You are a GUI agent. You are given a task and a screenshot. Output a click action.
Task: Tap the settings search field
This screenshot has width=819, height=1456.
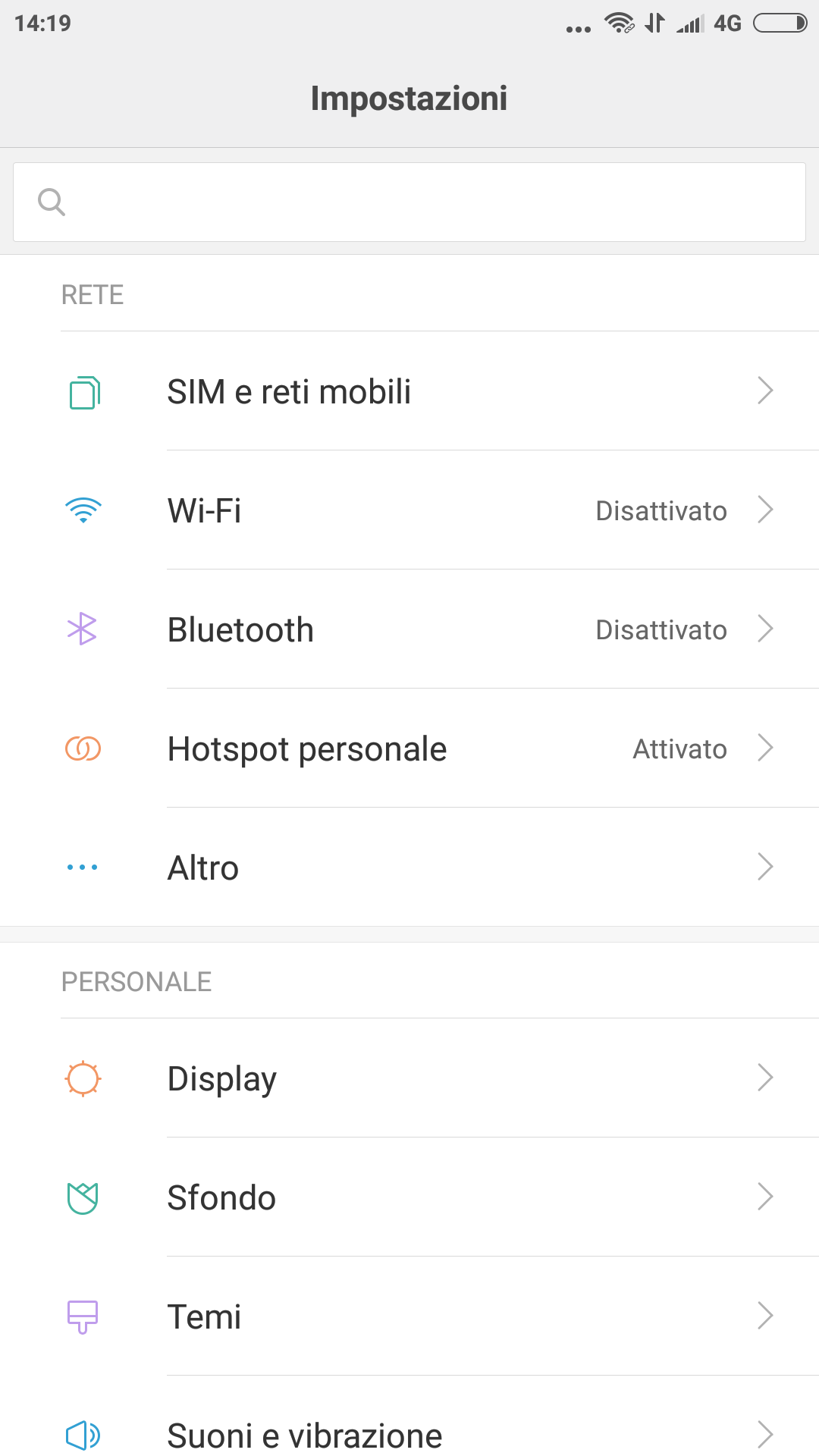click(409, 202)
